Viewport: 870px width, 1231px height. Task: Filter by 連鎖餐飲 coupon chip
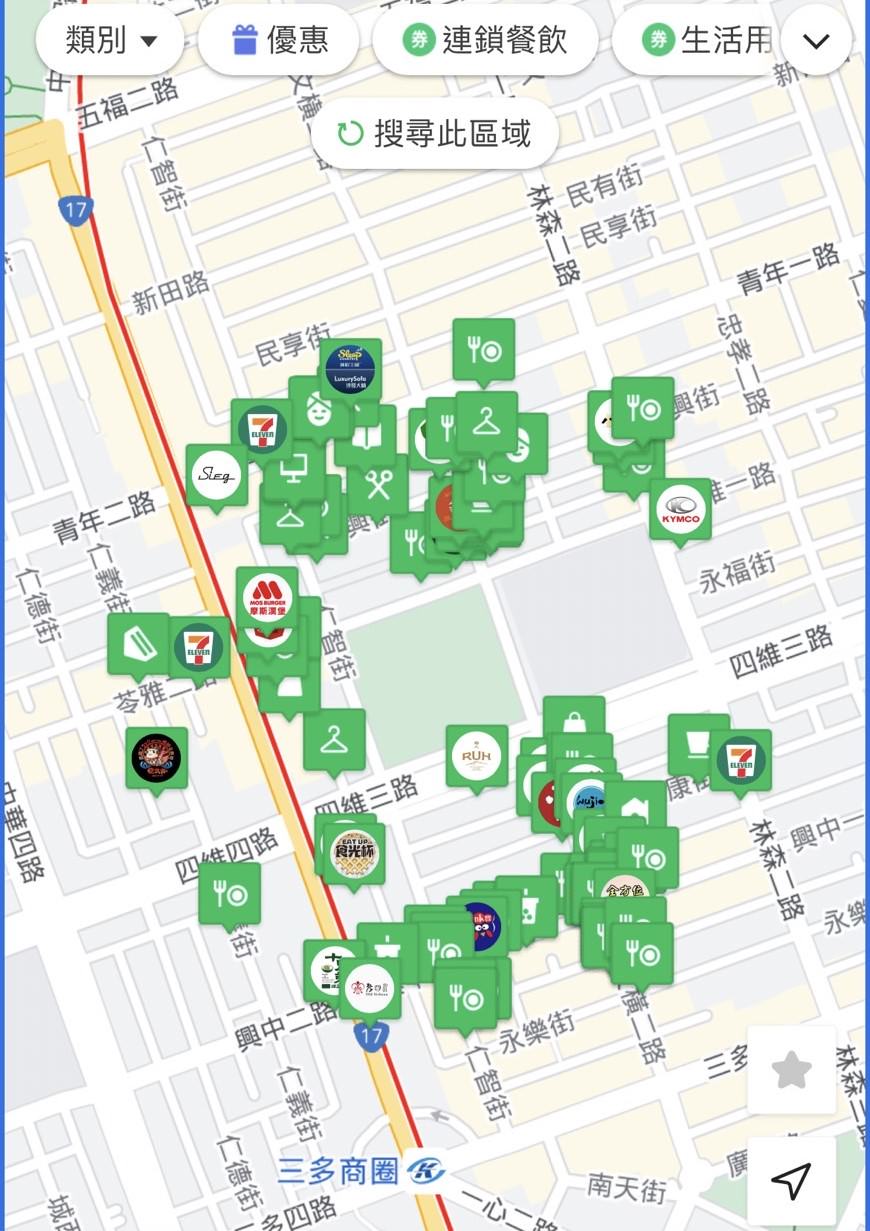point(485,41)
